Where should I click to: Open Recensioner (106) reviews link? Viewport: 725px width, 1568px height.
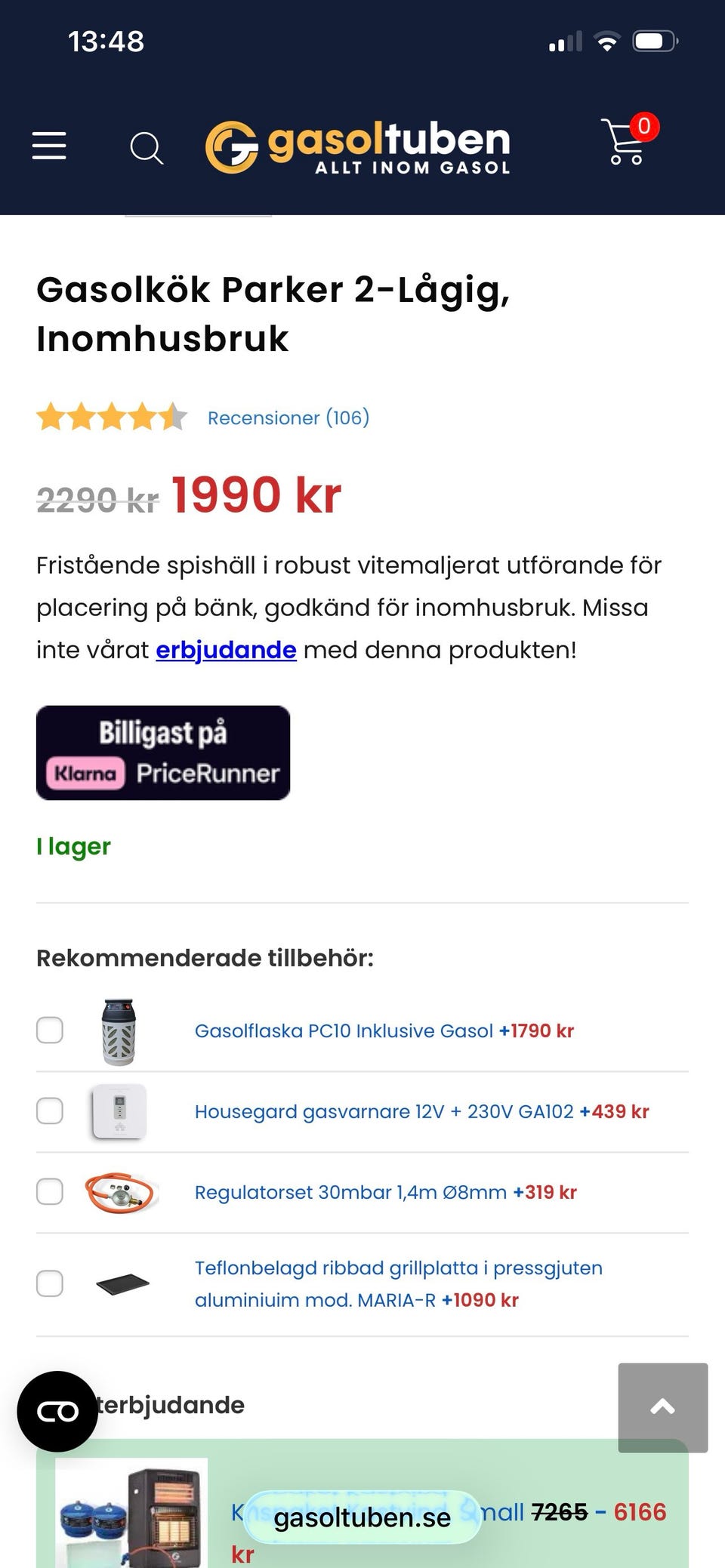point(288,417)
